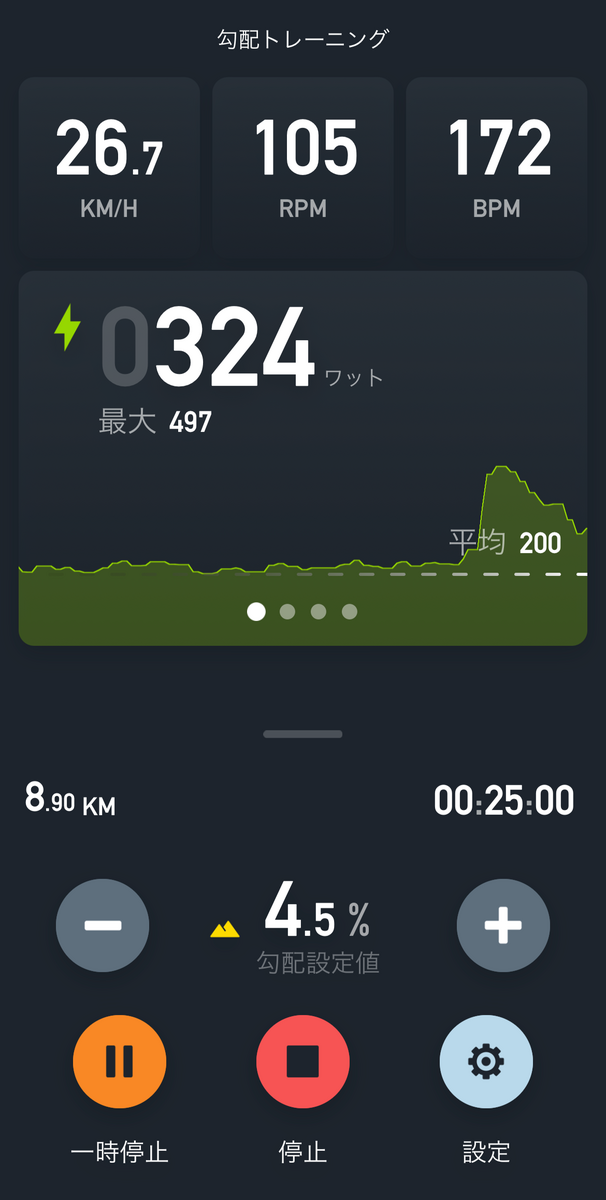This screenshot has width=606, height=1200.
Task: Pause the workout with 一時停止
Action: pyautogui.click(x=119, y=1061)
